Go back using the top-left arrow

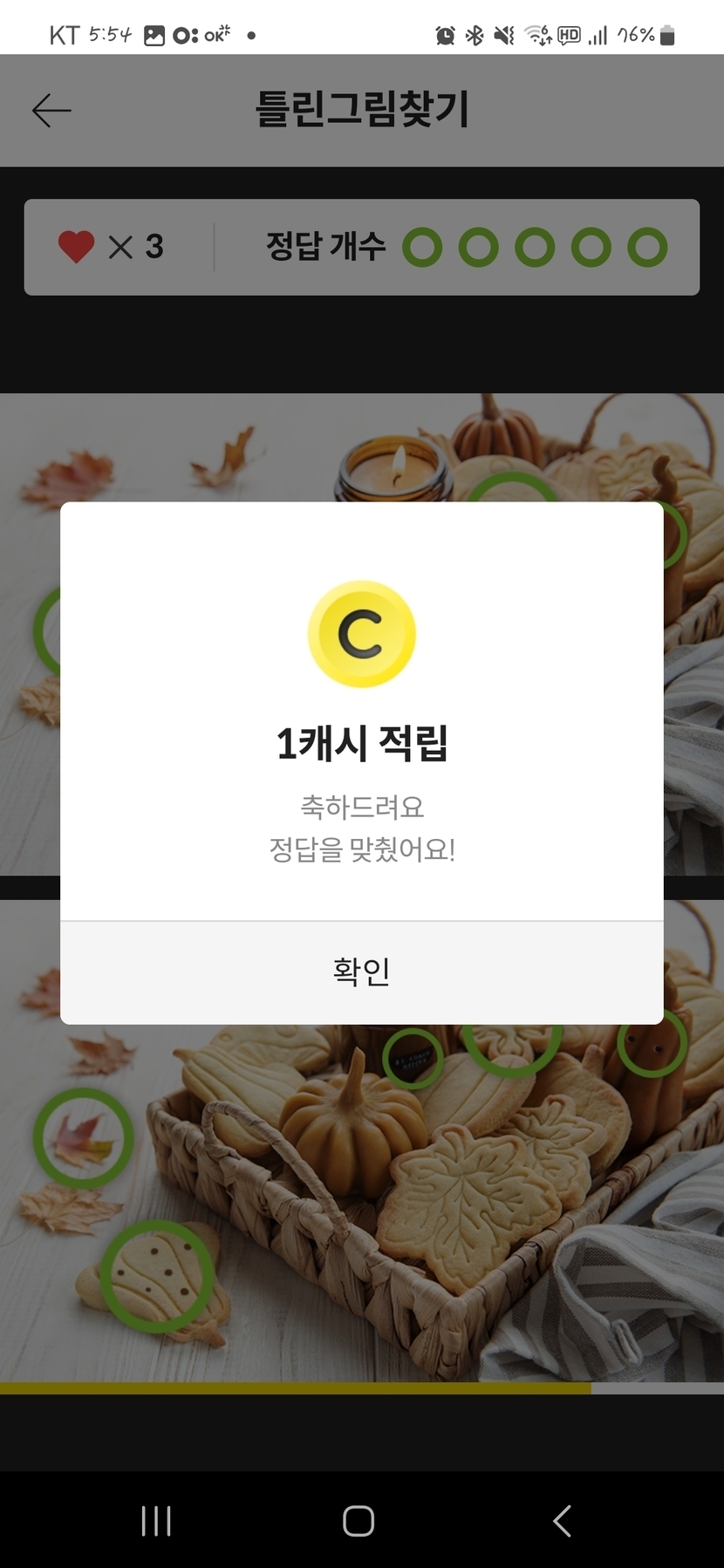coord(51,111)
